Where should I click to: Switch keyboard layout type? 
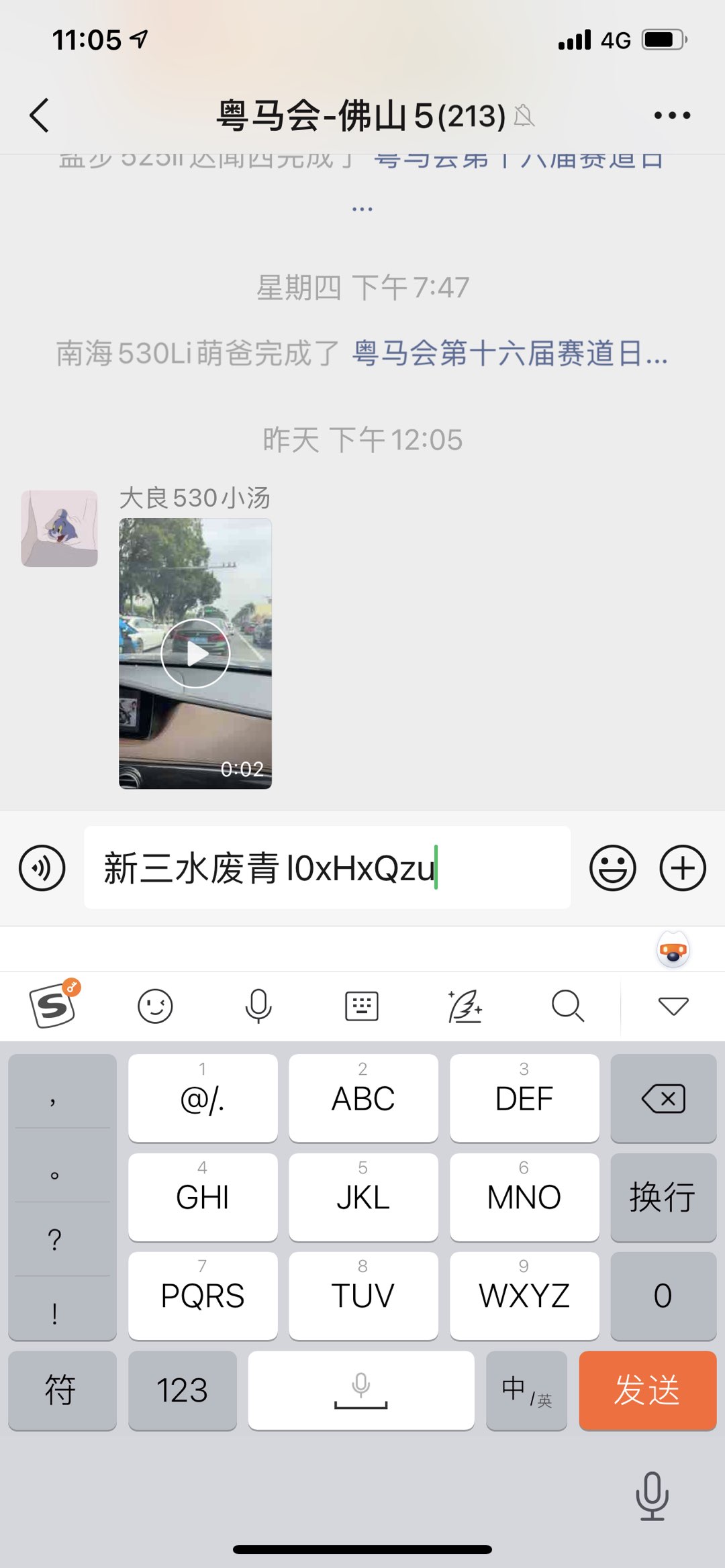[362, 1006]
